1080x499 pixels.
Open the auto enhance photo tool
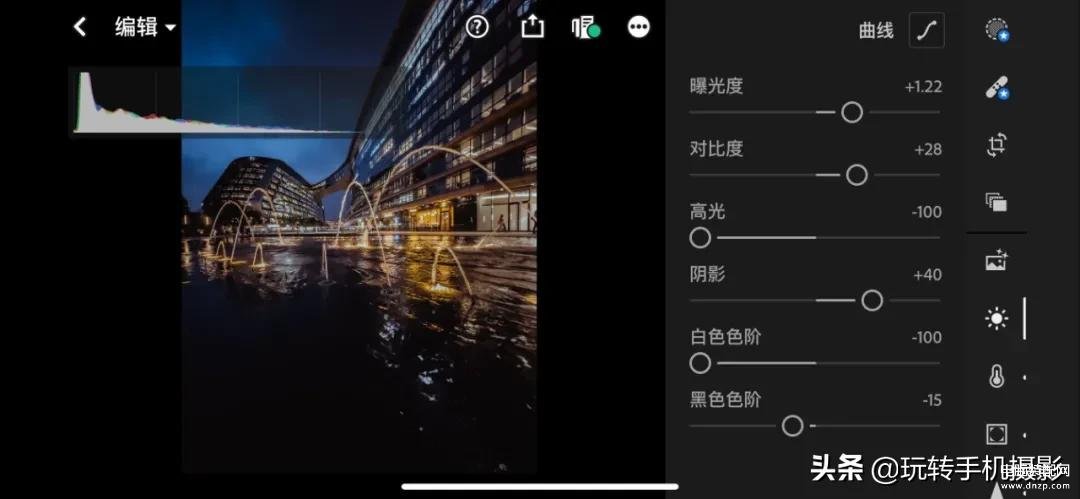click(996, 261)
